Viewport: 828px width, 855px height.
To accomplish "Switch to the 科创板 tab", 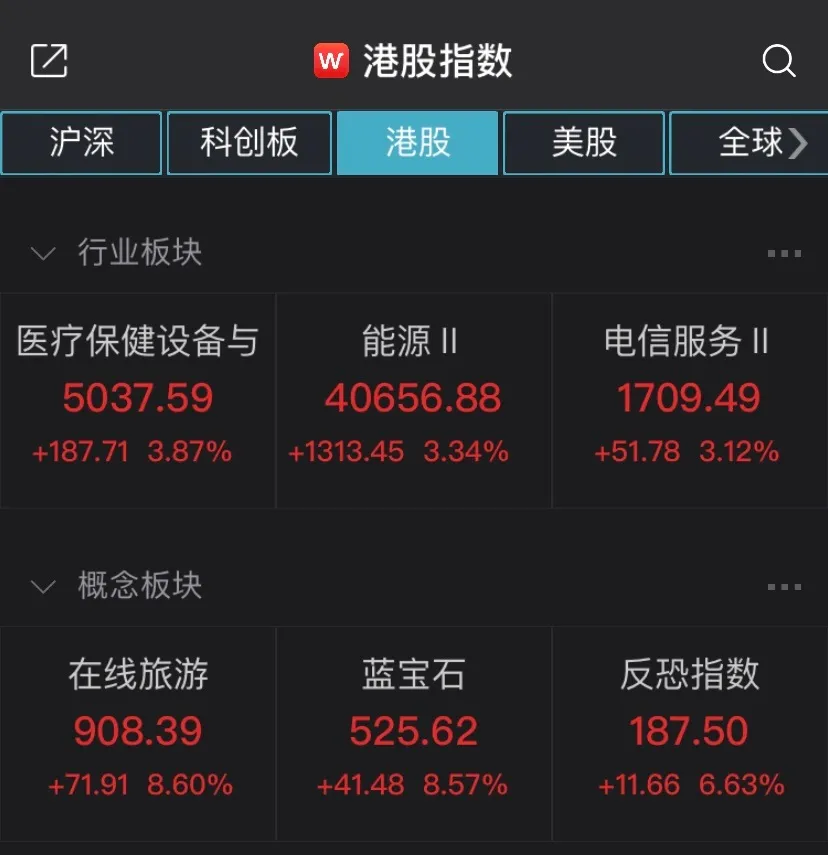I will click(249, 143).
